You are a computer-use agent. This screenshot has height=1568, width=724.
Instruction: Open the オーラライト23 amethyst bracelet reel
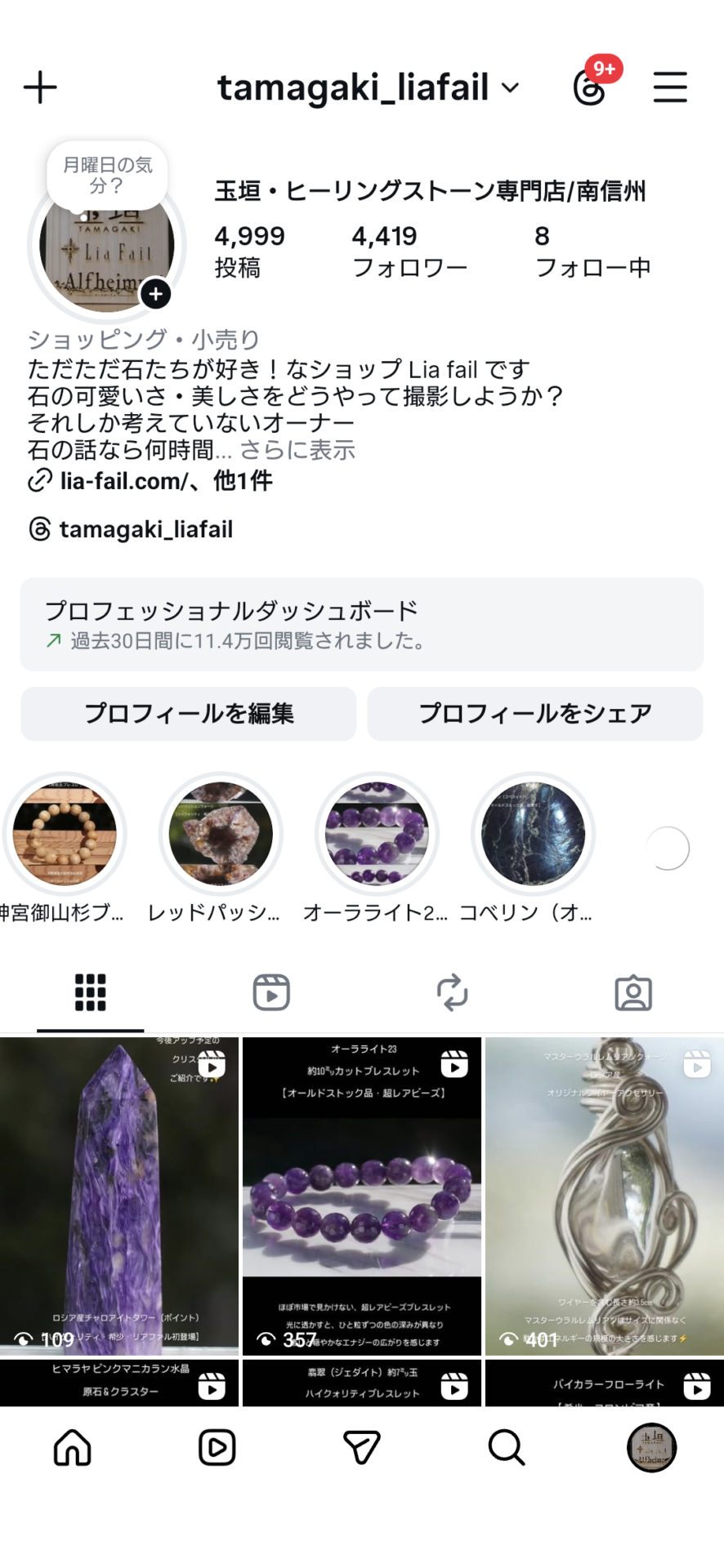362,1196
